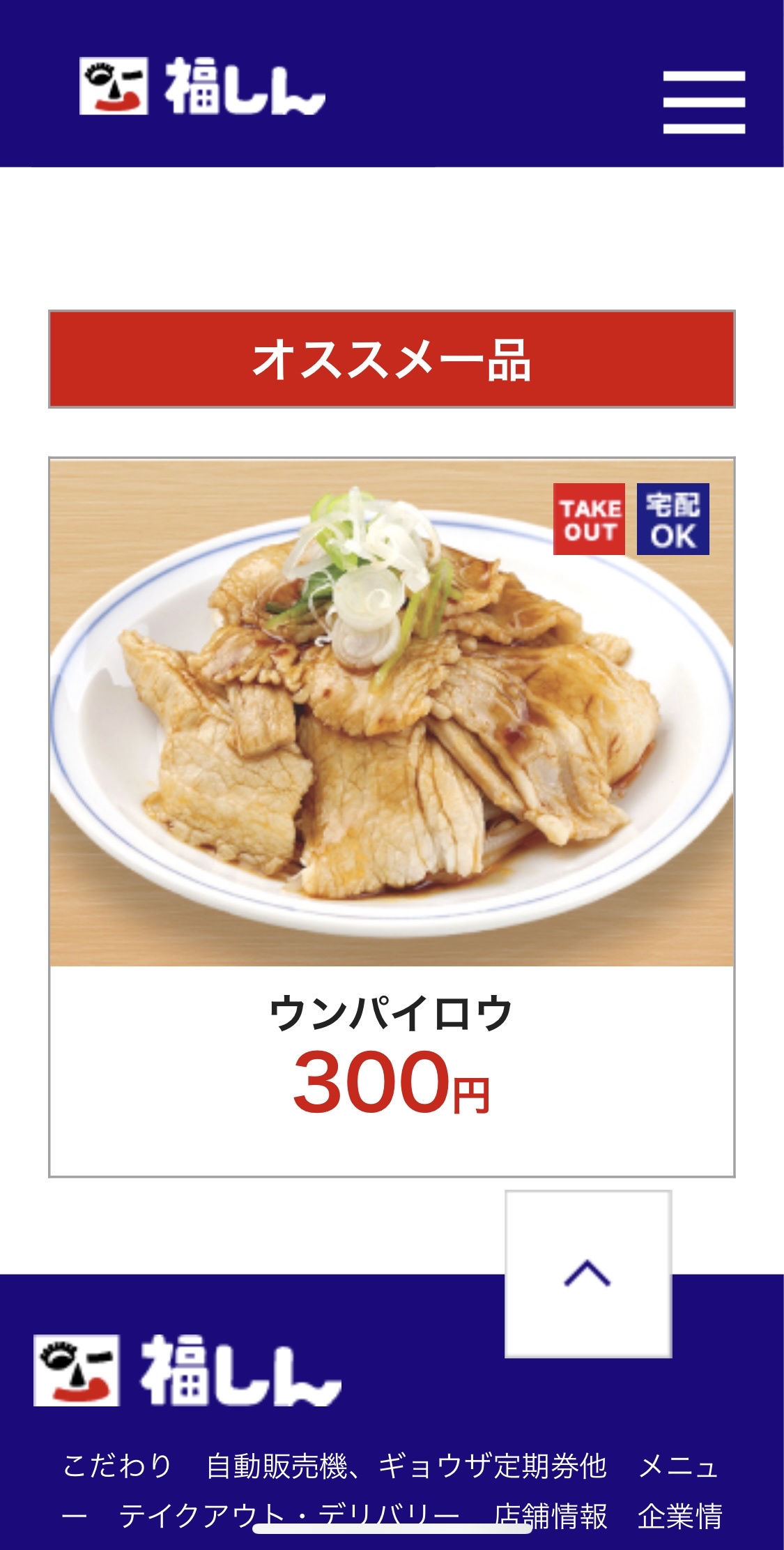Open the こだわり footer link
Screen dimensions: 784x1550
117,1465
